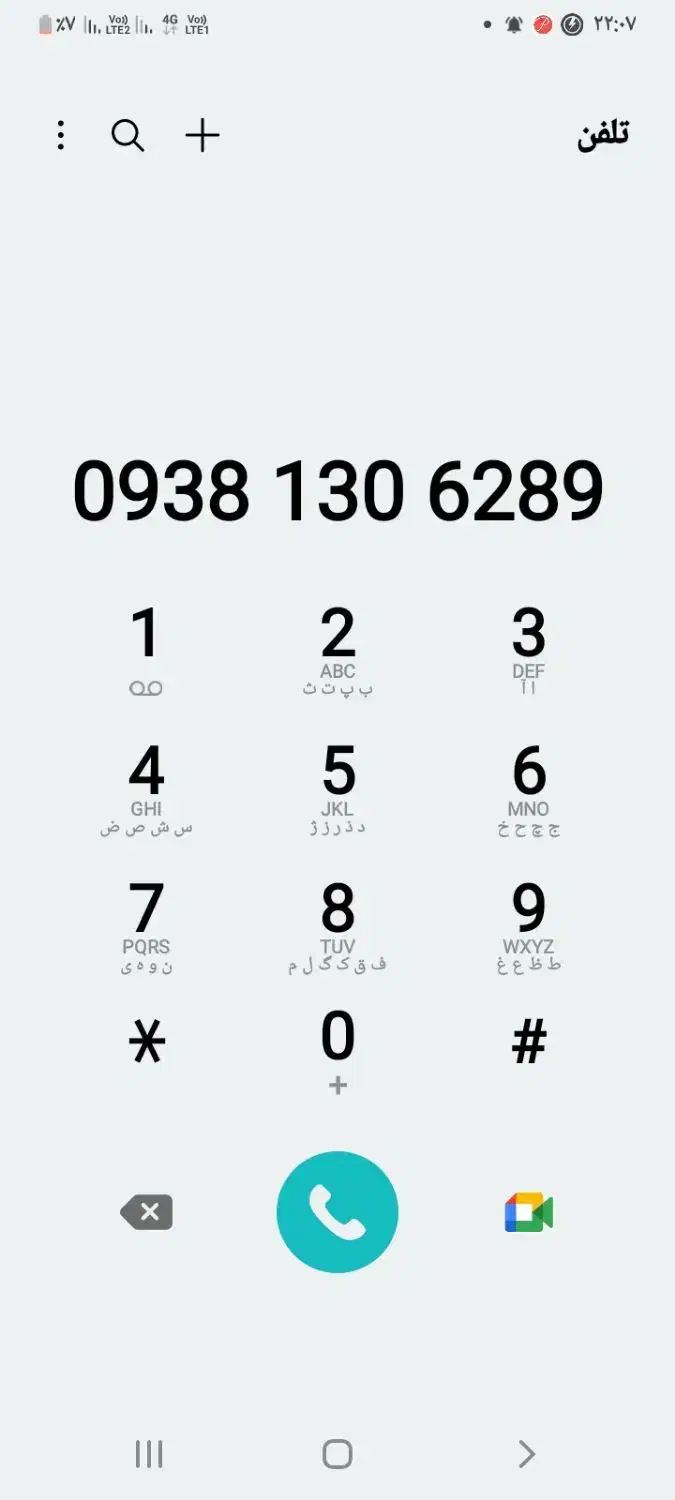The image size is (675, 1500).
Task: Call 0938 130 6289 with green button
Action: pyautogui.click(x=338, y=1212)
